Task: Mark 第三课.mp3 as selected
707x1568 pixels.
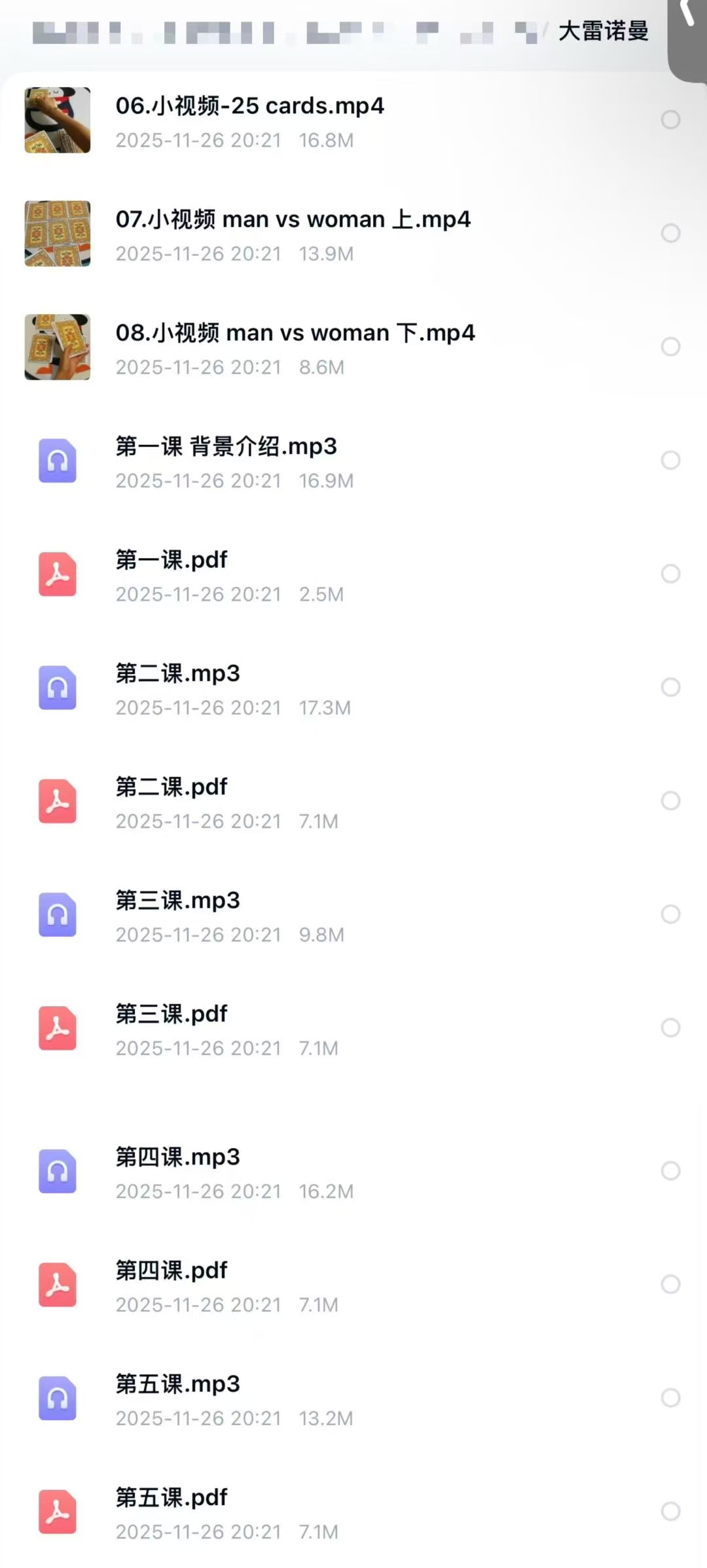Action: pos(670,914)
